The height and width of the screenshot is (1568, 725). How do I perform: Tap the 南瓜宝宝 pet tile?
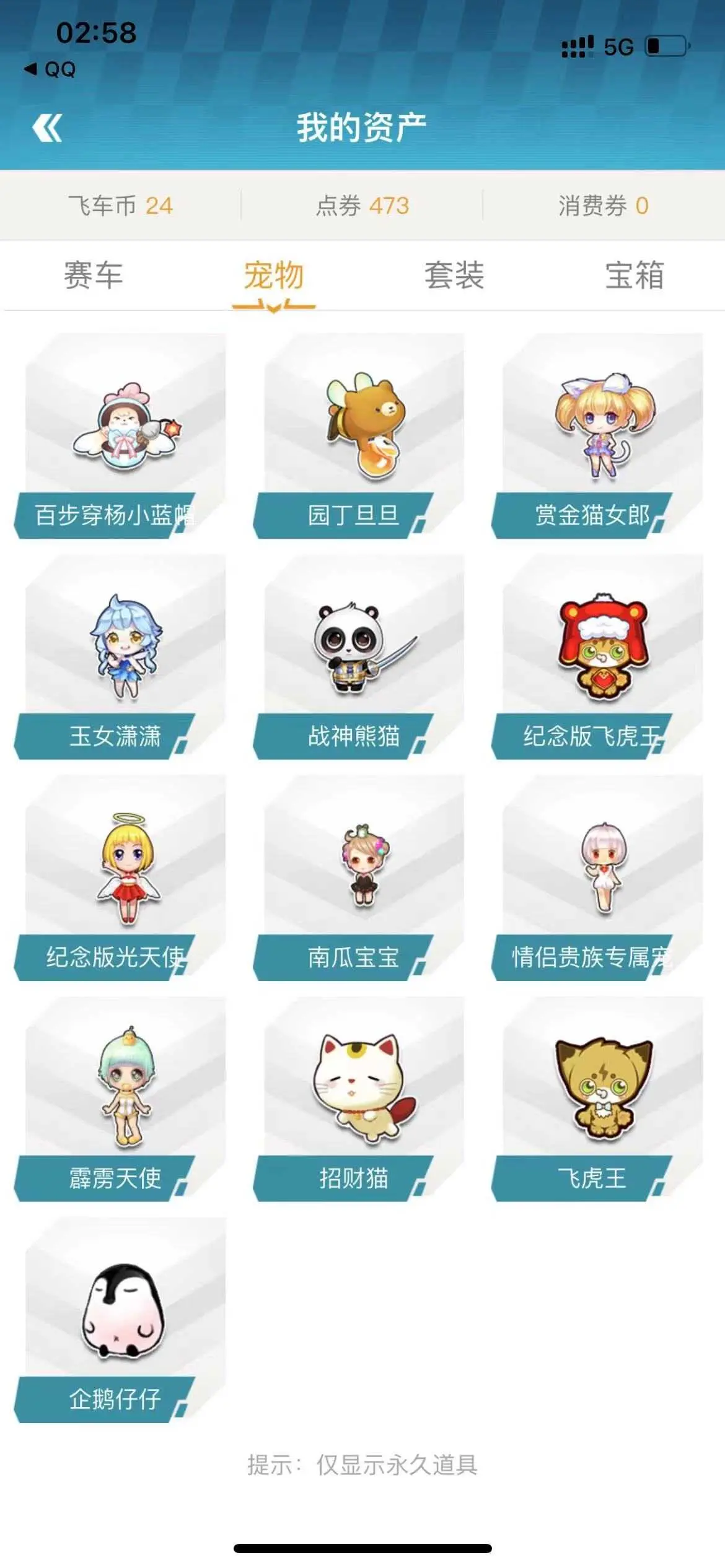pos(359,878)
